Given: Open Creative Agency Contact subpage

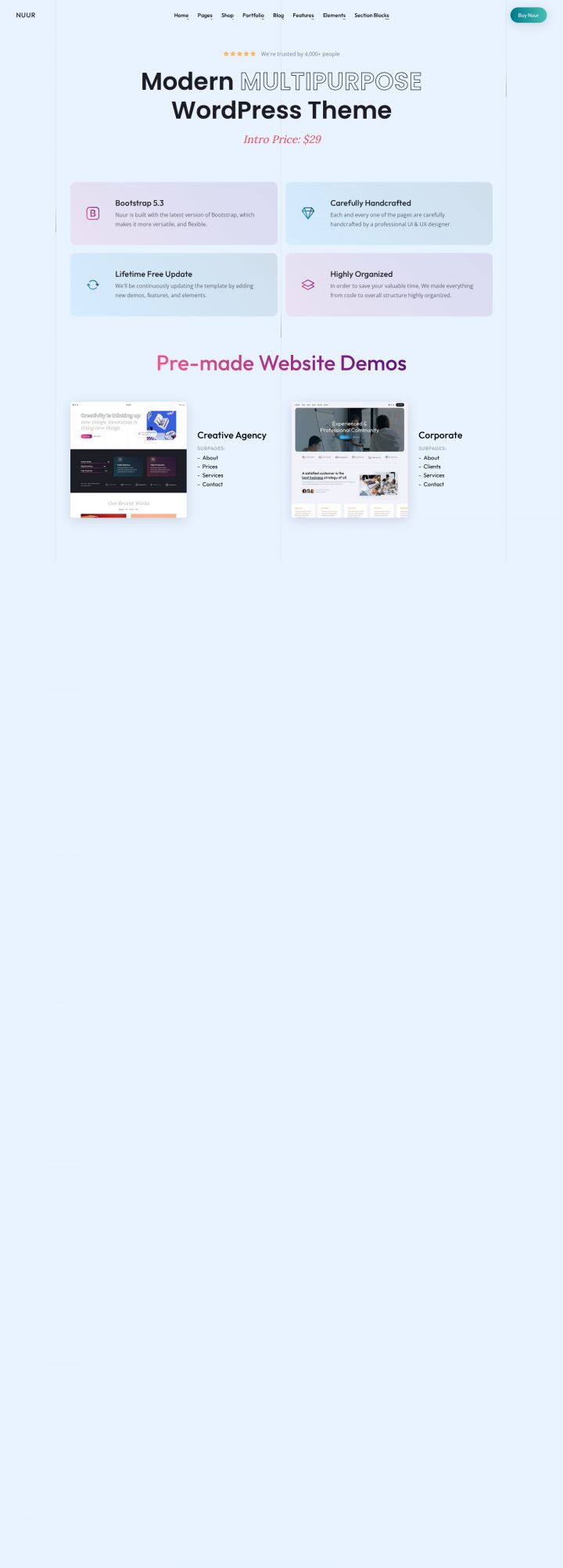Looking at the screenshot, I should point(212,485).
